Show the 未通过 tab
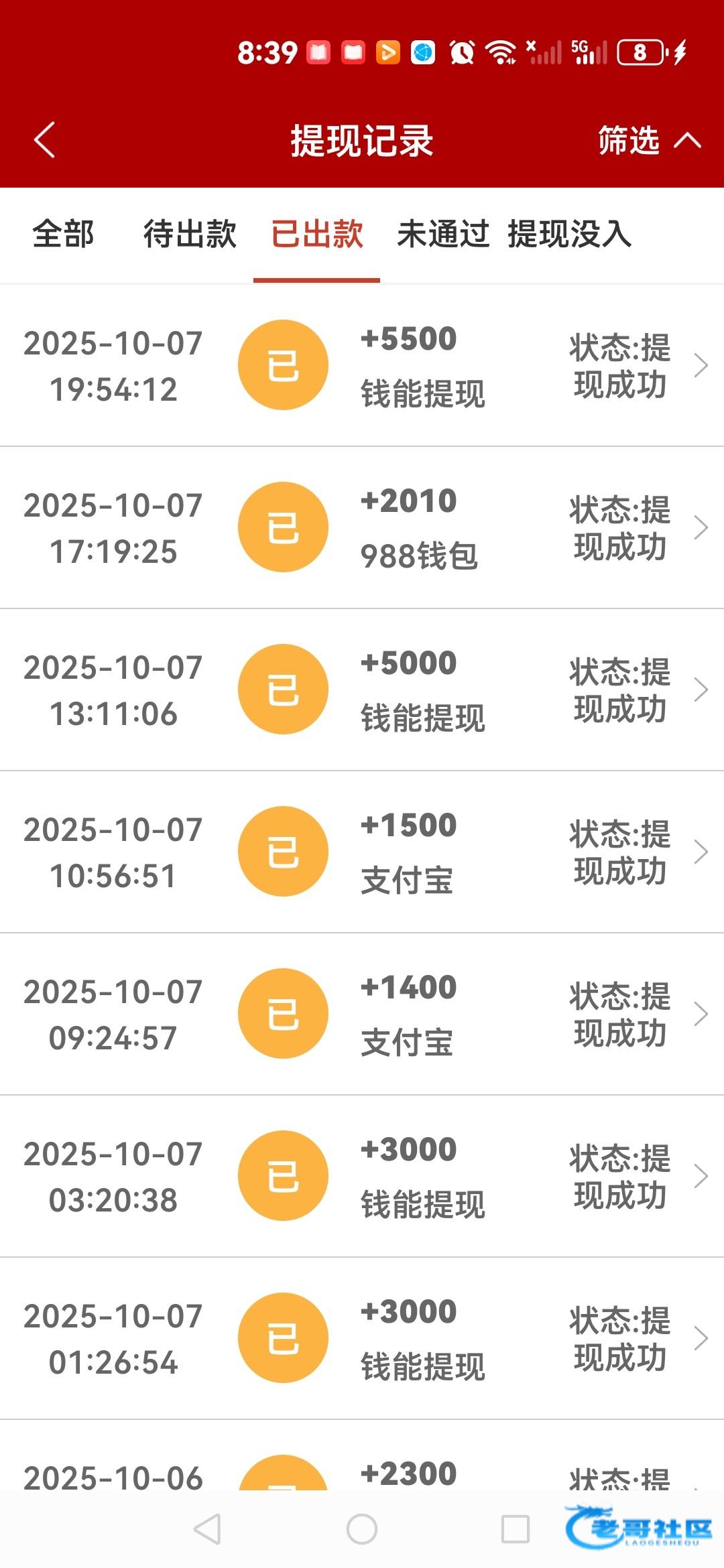Screen dimensions: 724x1568 click(x=442, y=235)
